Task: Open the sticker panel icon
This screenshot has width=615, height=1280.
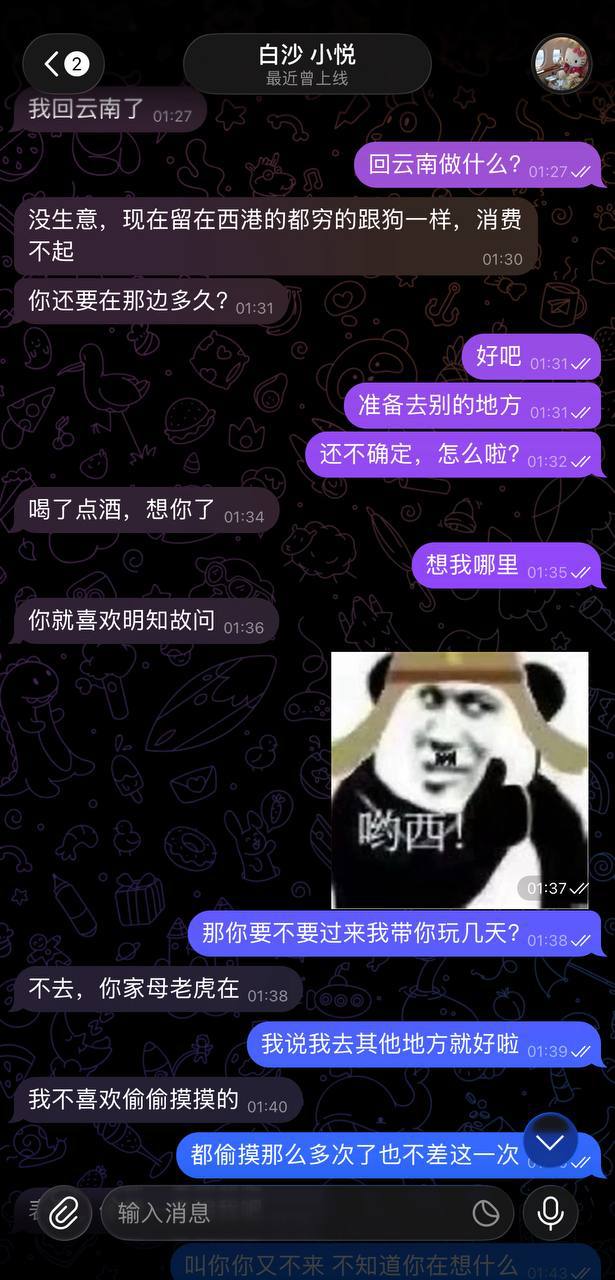Action: click(x=485, y=1213)
